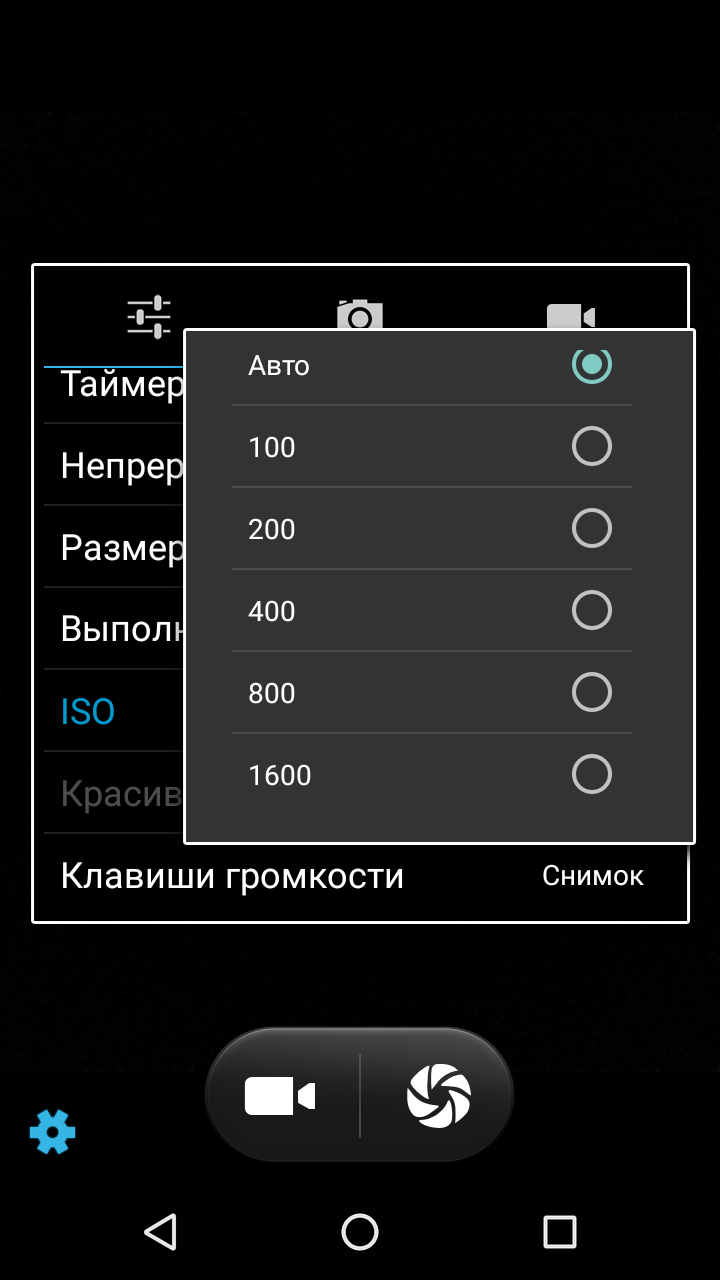Screen dimensions: 720x1280
Task: Open the Клавиши громкости setting
Action: pyautogui.click(x=360, y=876)
